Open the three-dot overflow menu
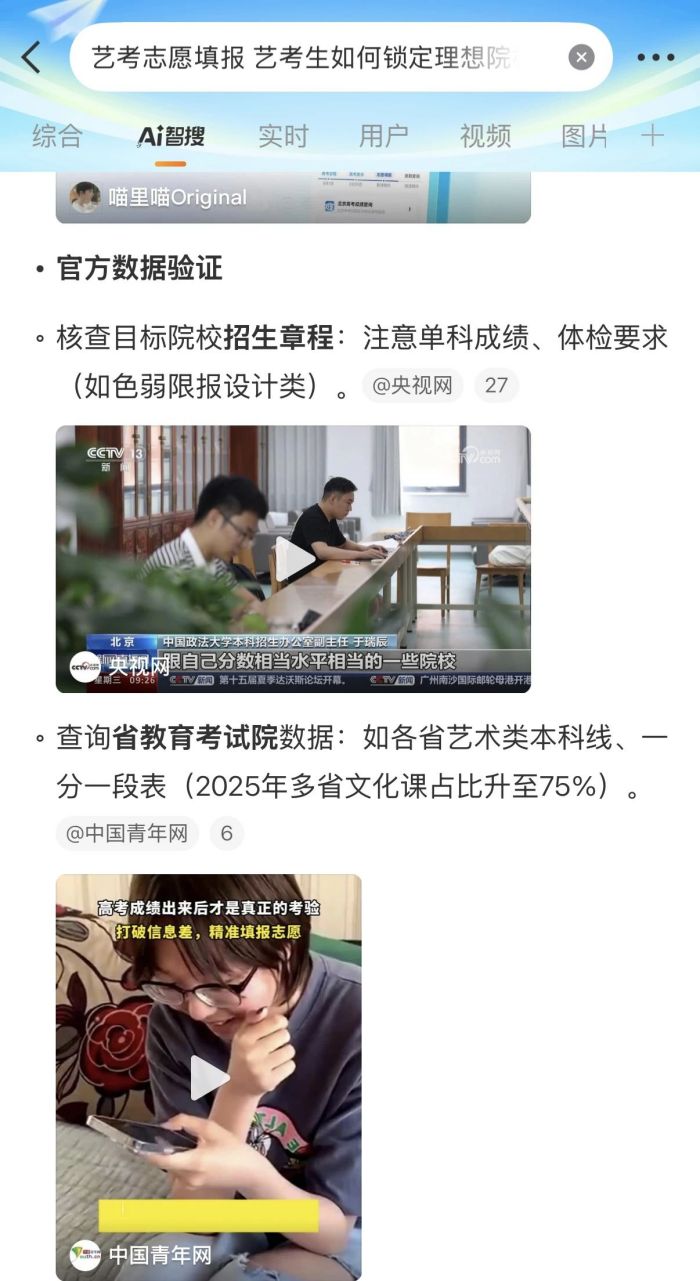Image resolution: width=700 pixels, height=1281 pixels. 656,57
